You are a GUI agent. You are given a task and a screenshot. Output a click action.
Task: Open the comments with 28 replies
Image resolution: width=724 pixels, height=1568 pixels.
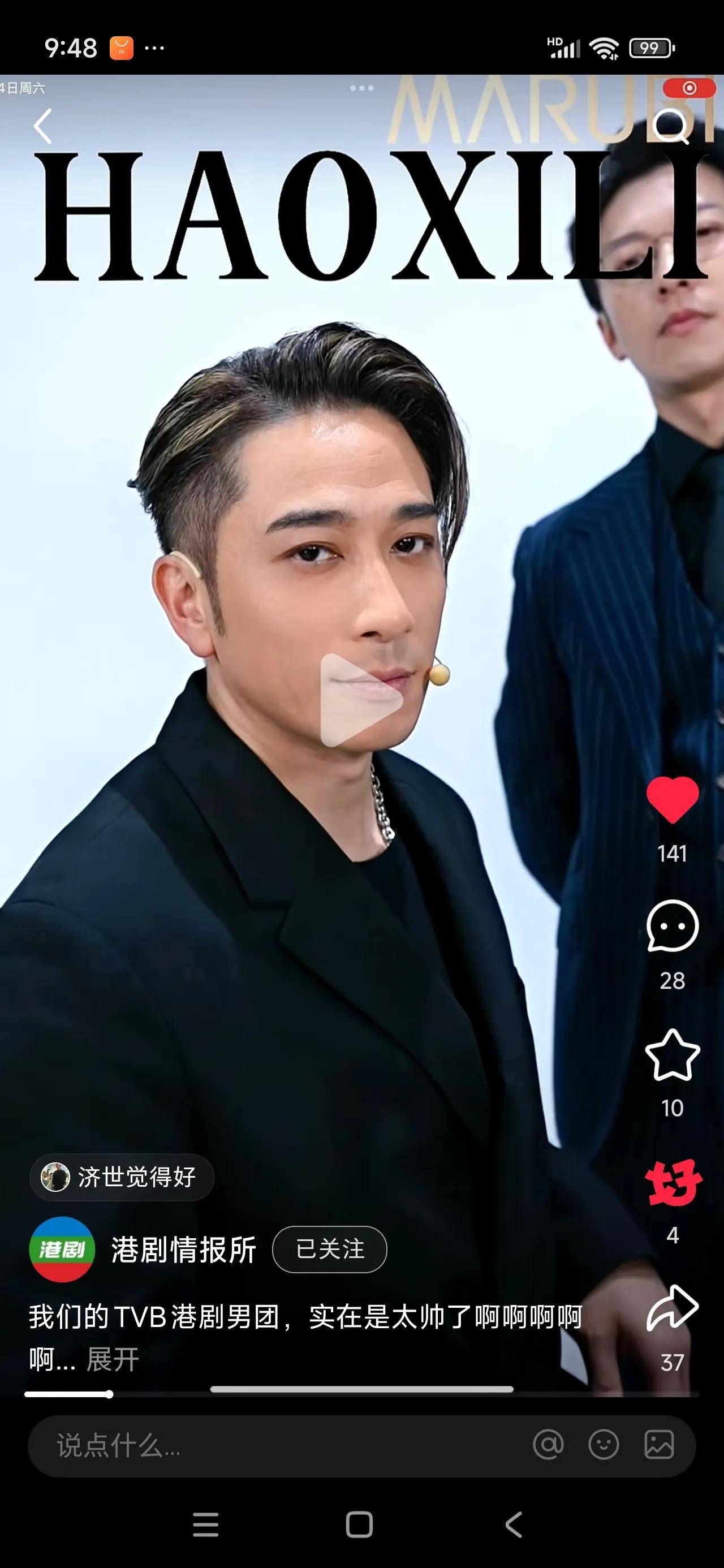click(x=672, y=927)
